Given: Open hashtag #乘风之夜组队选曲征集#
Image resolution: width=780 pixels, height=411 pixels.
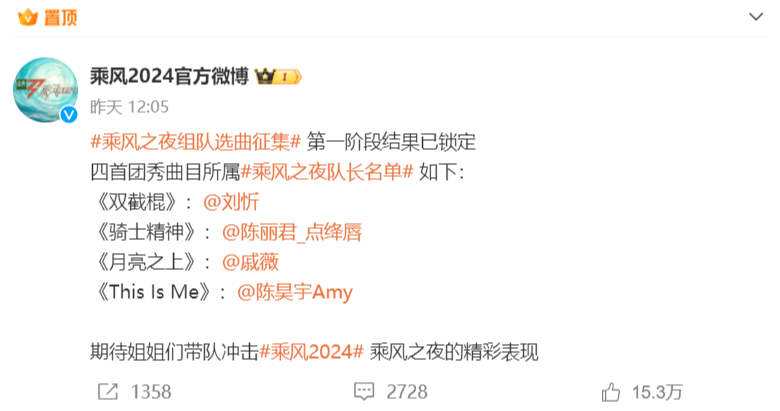Looking at the screenshot, I should (188, 141).
